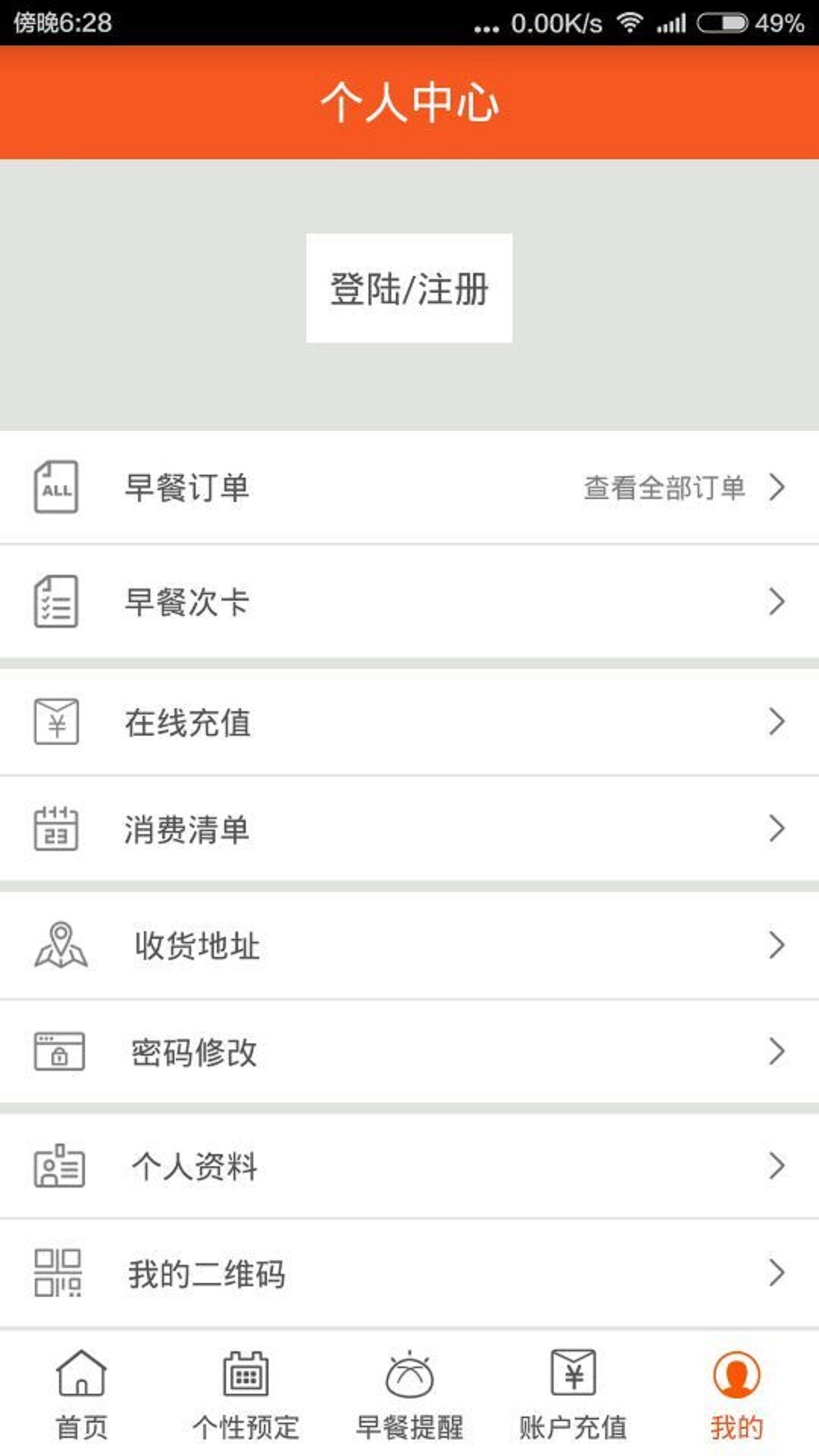The width and height of the screenshot is (819, 1456).
Task: Tap the 登陆/注册 login button
Action: [x=409, y=288]
